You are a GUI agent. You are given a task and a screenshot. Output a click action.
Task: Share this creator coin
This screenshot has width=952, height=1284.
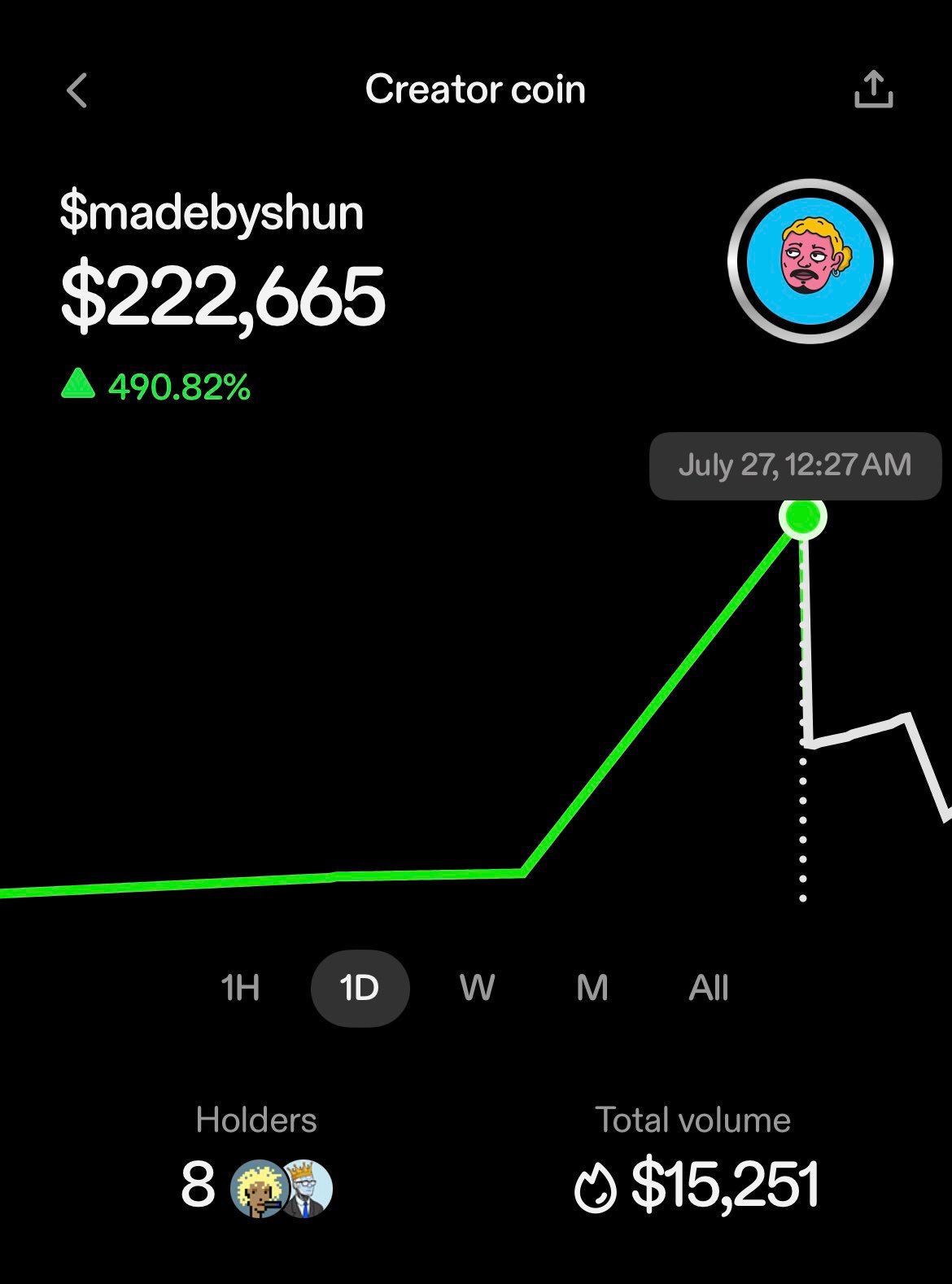(x=873, y=90)
